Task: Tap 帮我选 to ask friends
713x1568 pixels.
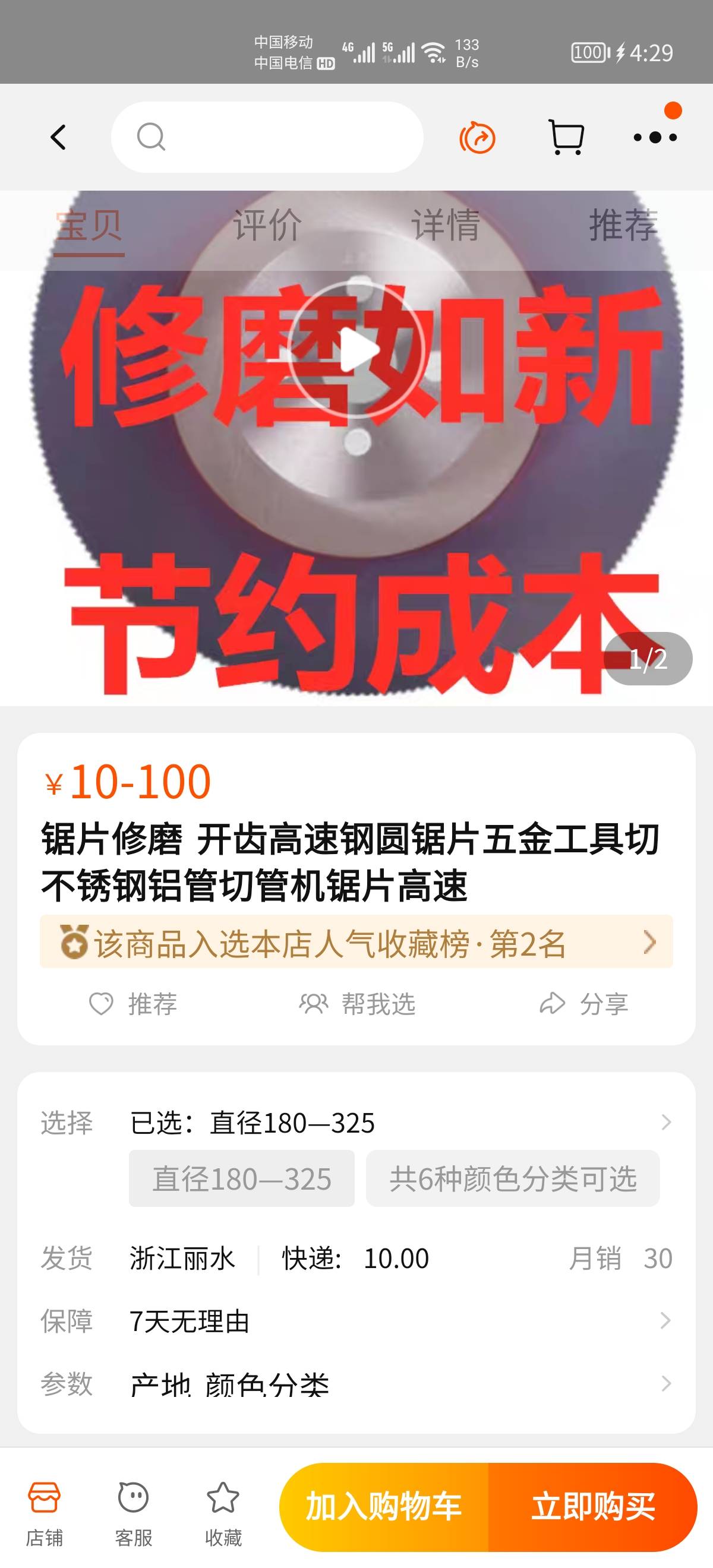Action: (358, 1004)
